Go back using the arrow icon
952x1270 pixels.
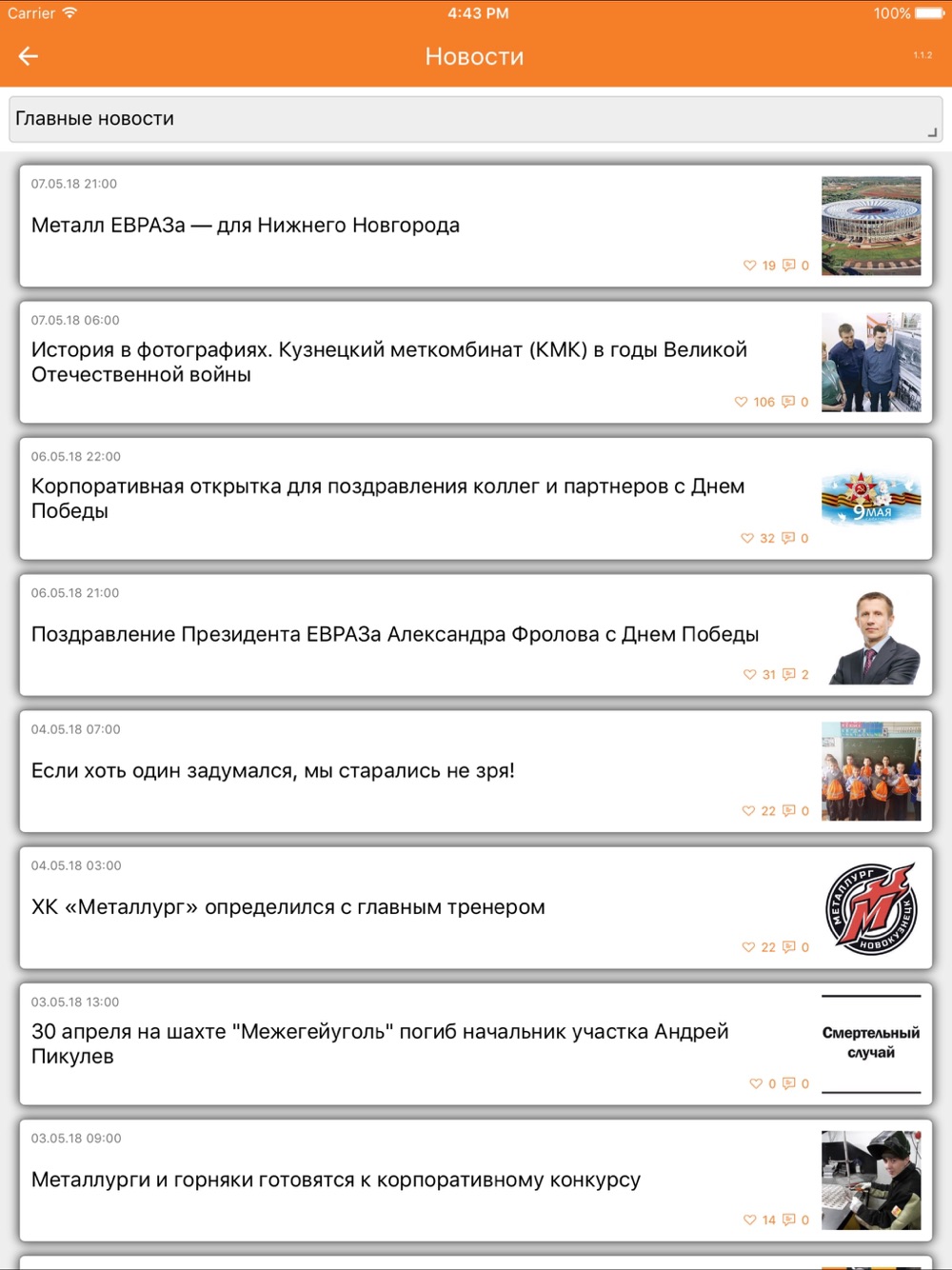pos(29,56)
